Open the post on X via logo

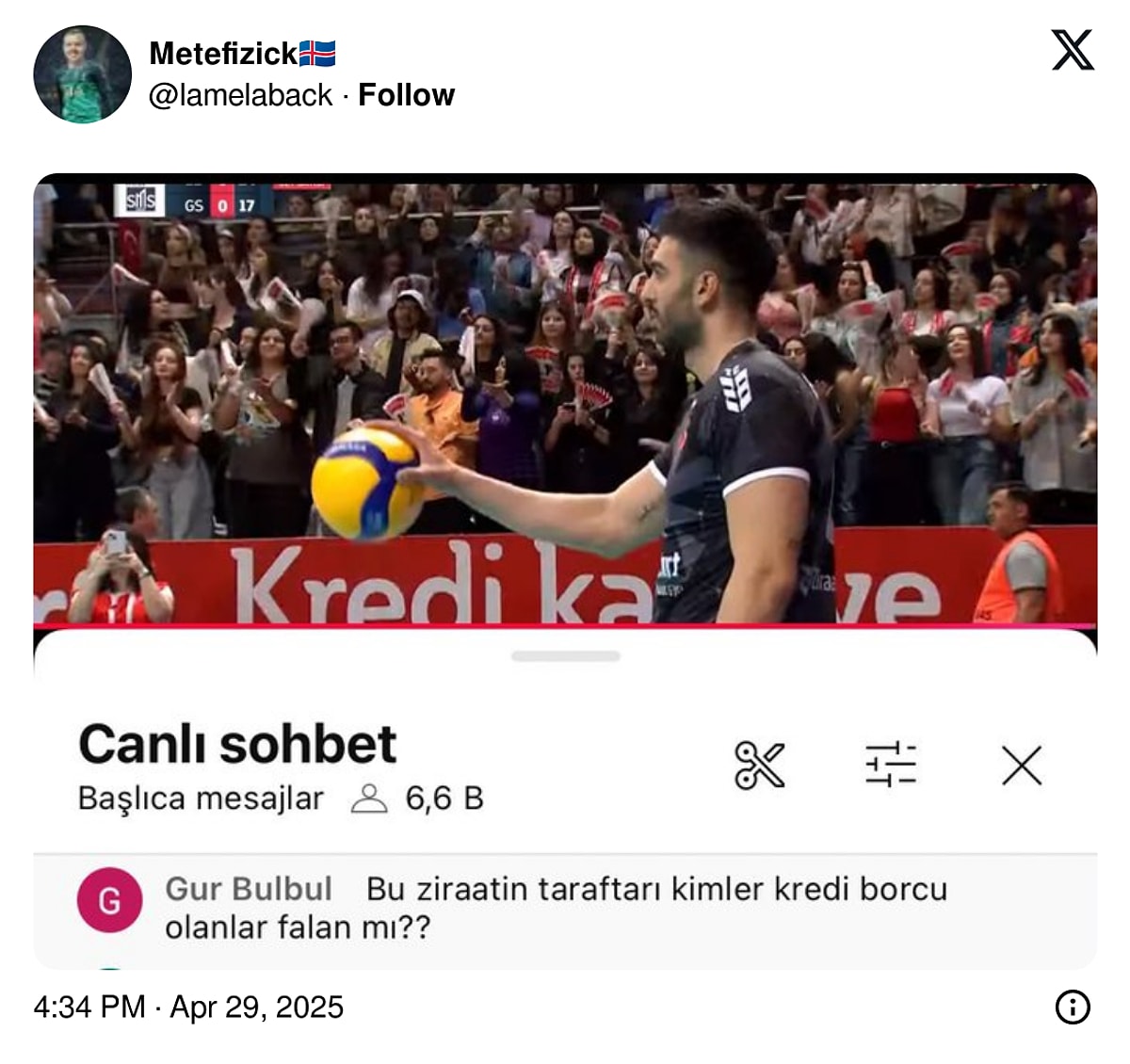[x=1073, y=50]
